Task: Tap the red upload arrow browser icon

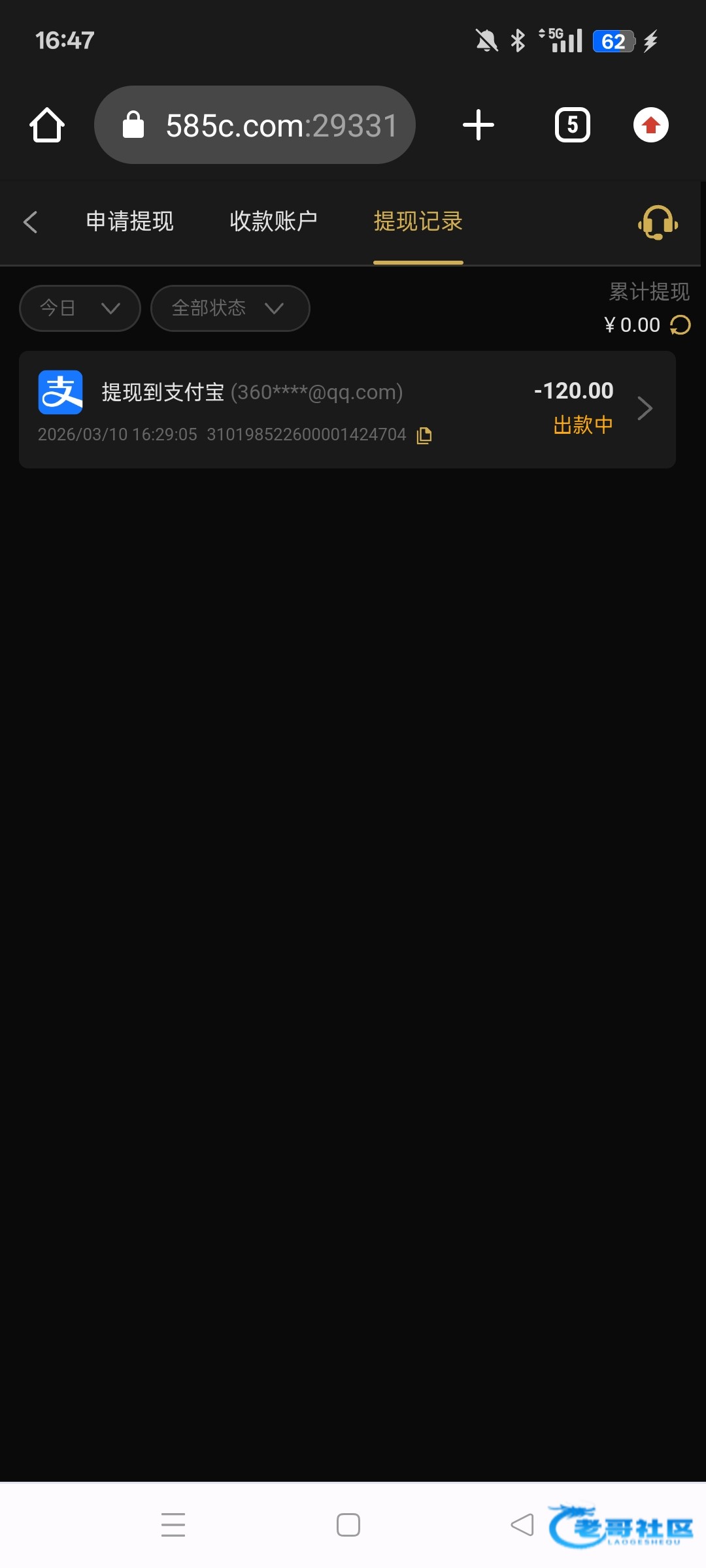Action: pyautogui.click(x=650, y=125)
